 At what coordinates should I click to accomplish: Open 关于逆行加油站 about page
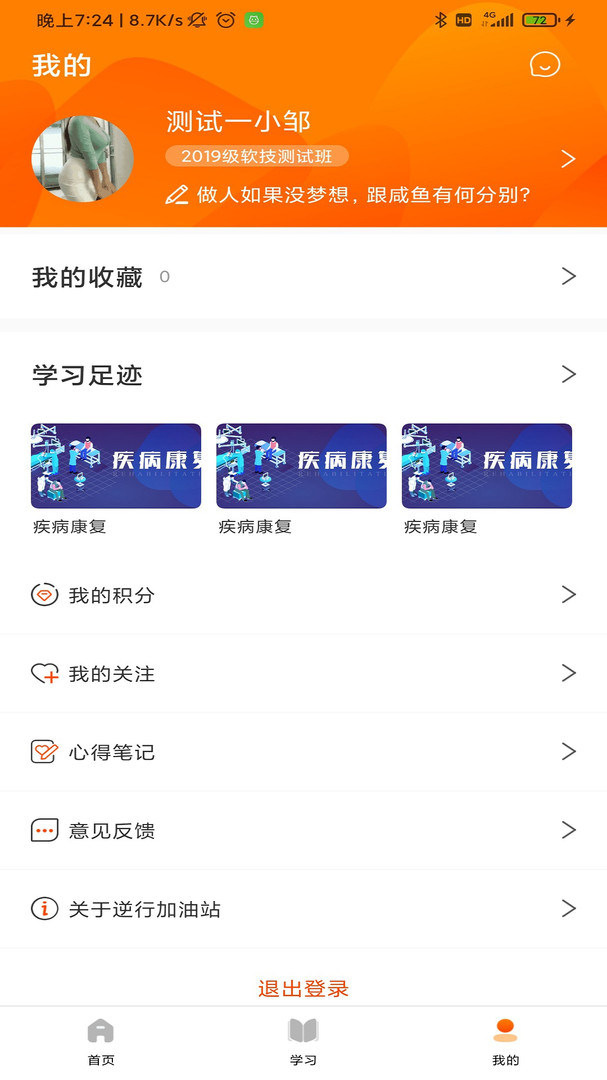(303, 909)
